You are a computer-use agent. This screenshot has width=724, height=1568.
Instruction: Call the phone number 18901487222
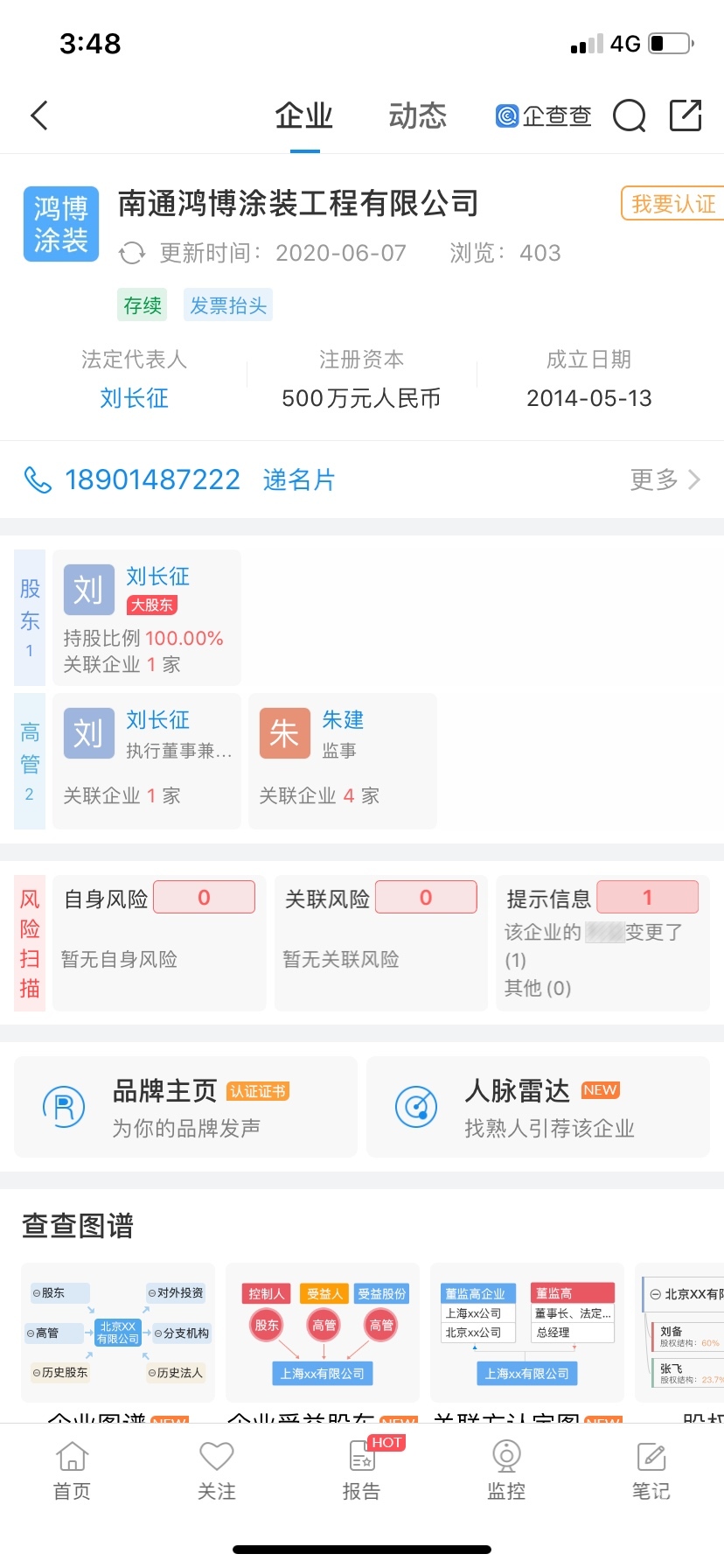point(152,479)
